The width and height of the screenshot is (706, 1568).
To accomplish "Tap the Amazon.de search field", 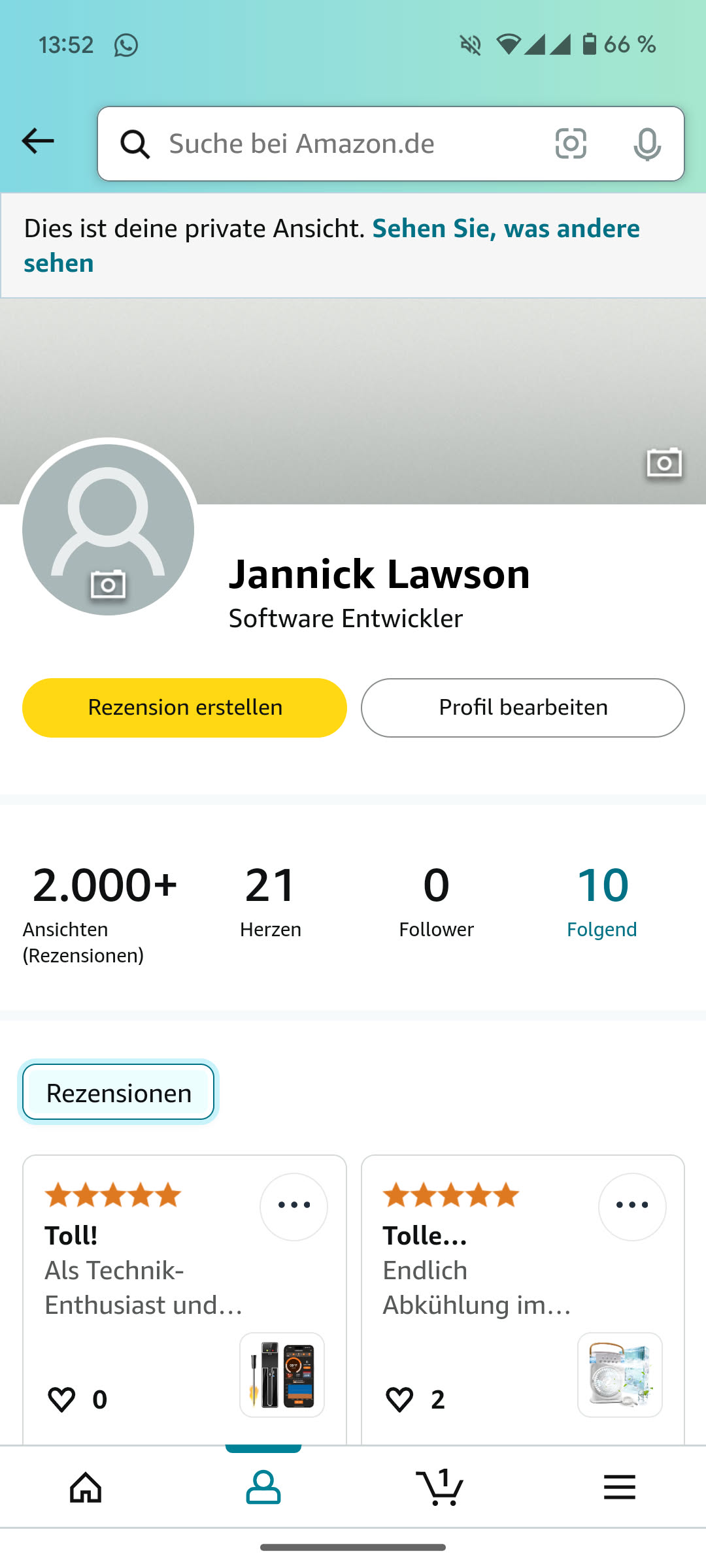I will click(x=340, y=144).
